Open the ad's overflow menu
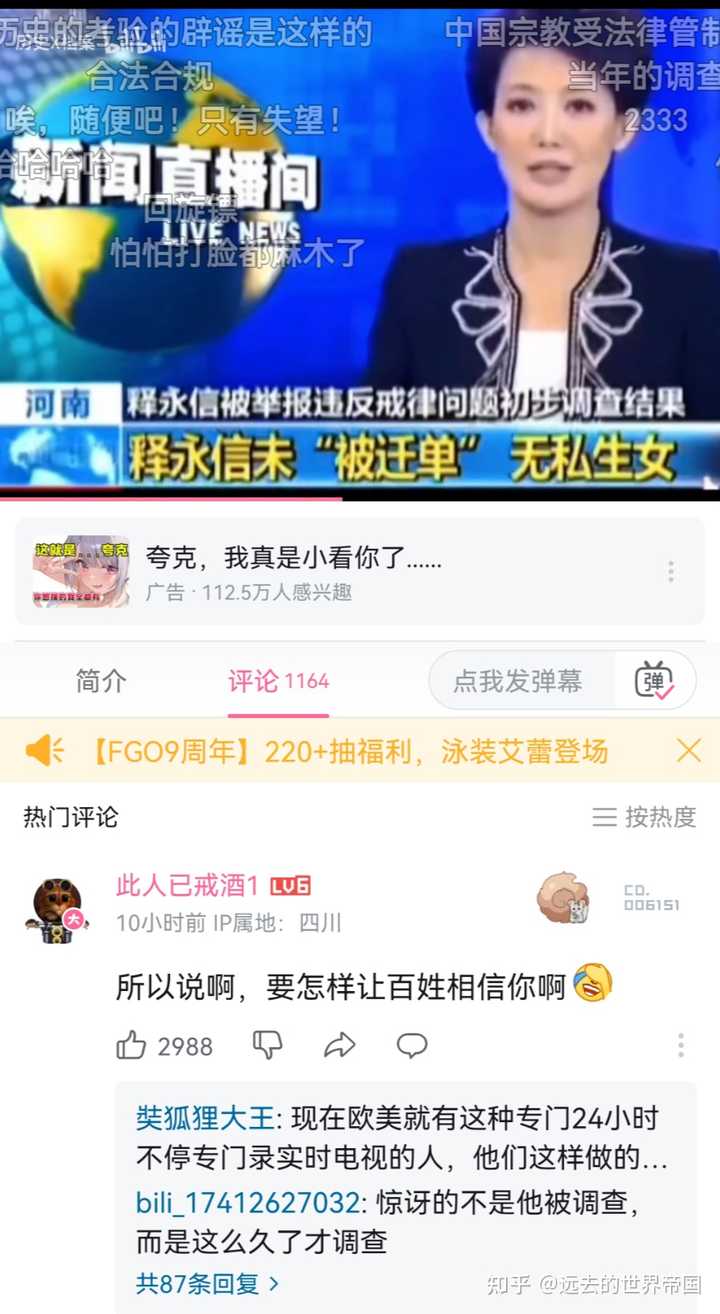 click(x=670, y=572)
